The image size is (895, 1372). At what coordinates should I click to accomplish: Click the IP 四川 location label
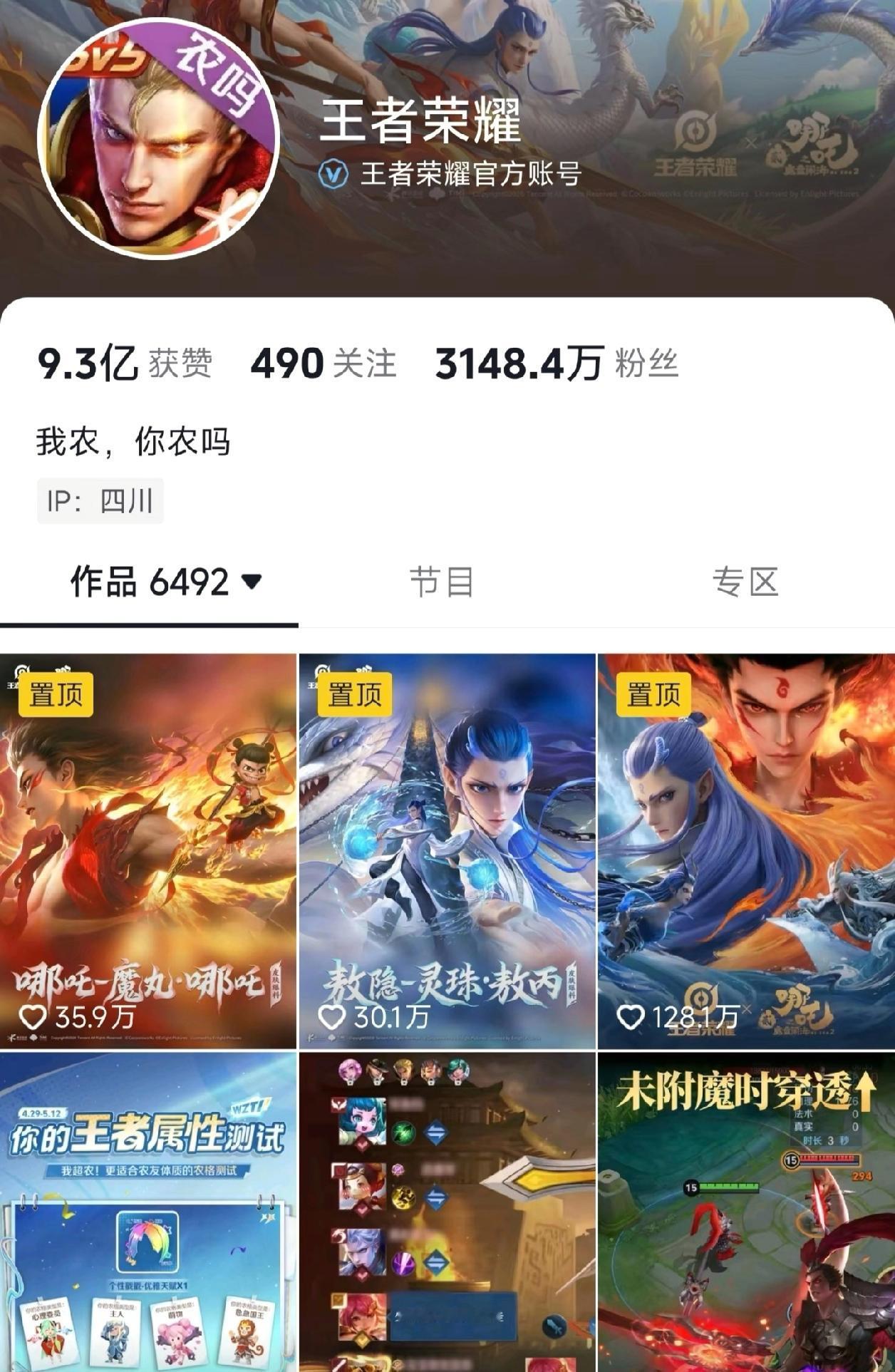click(x=100, y=499)
